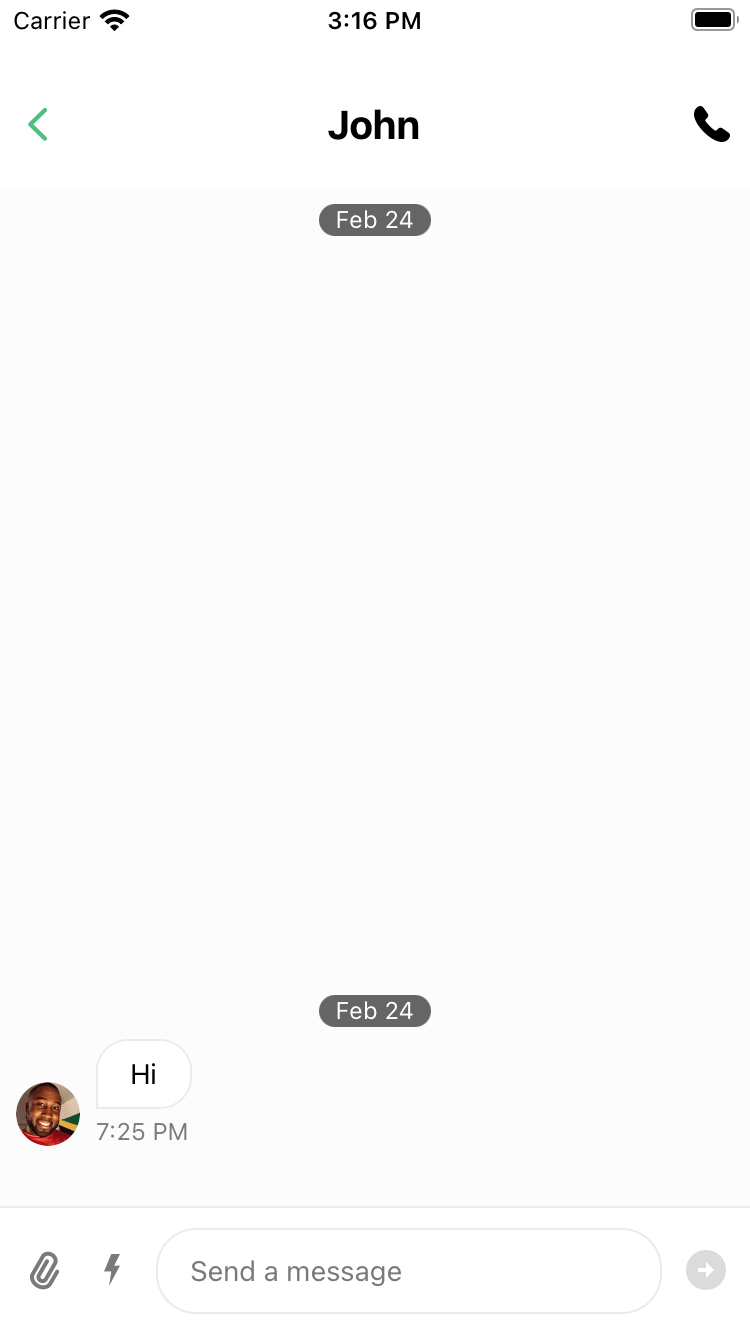Open John's avatar next to Hi
This screenshot has height=1334, width=750.
tap(48, 1113)
